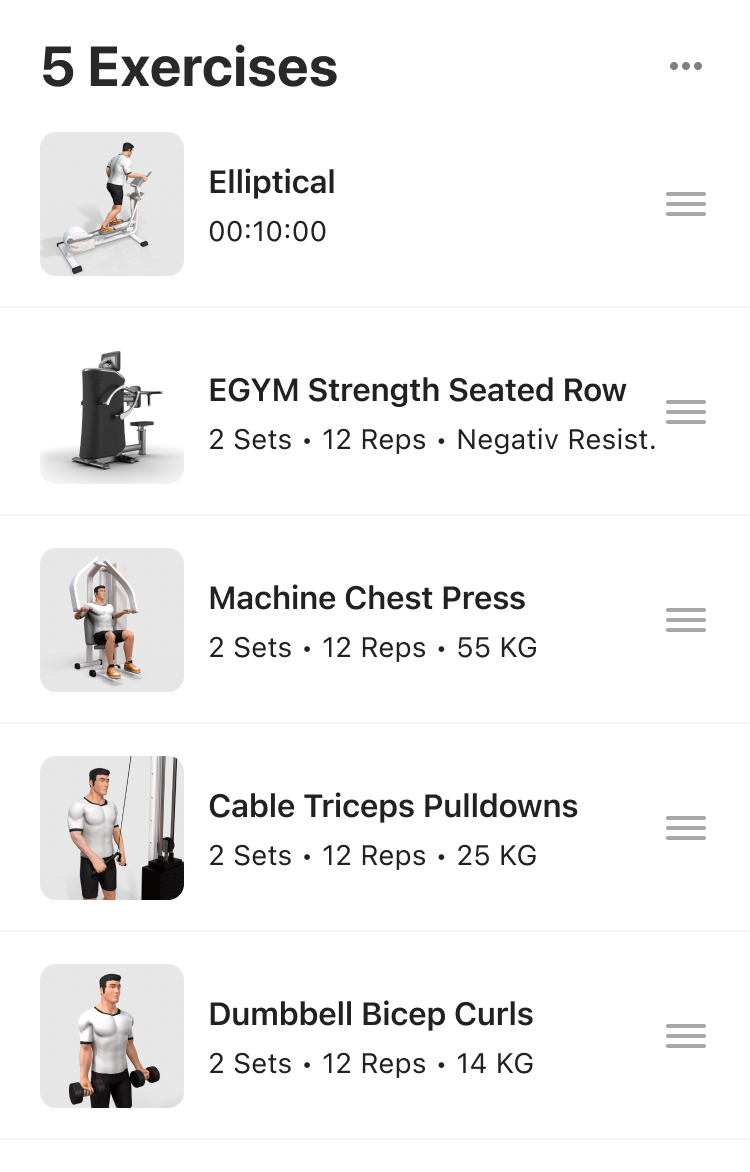The height and width of the screenshot is (1172, 750).
Task: Click the drag handle for Cable Triceps Pulldowns
Action: pyautogui.click(x=686, y=827)
